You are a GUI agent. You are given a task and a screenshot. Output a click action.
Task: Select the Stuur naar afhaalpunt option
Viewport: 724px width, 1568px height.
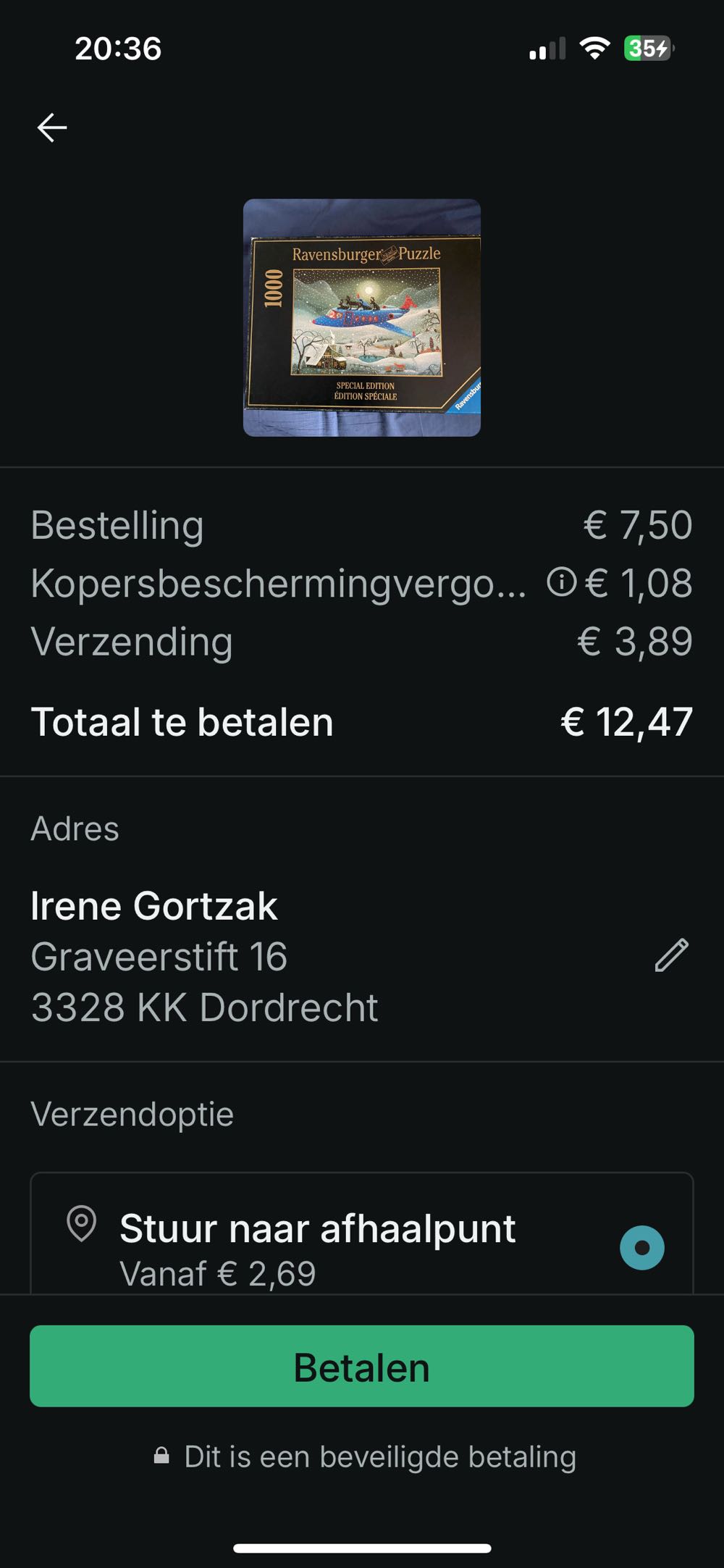click(641, 1247)
